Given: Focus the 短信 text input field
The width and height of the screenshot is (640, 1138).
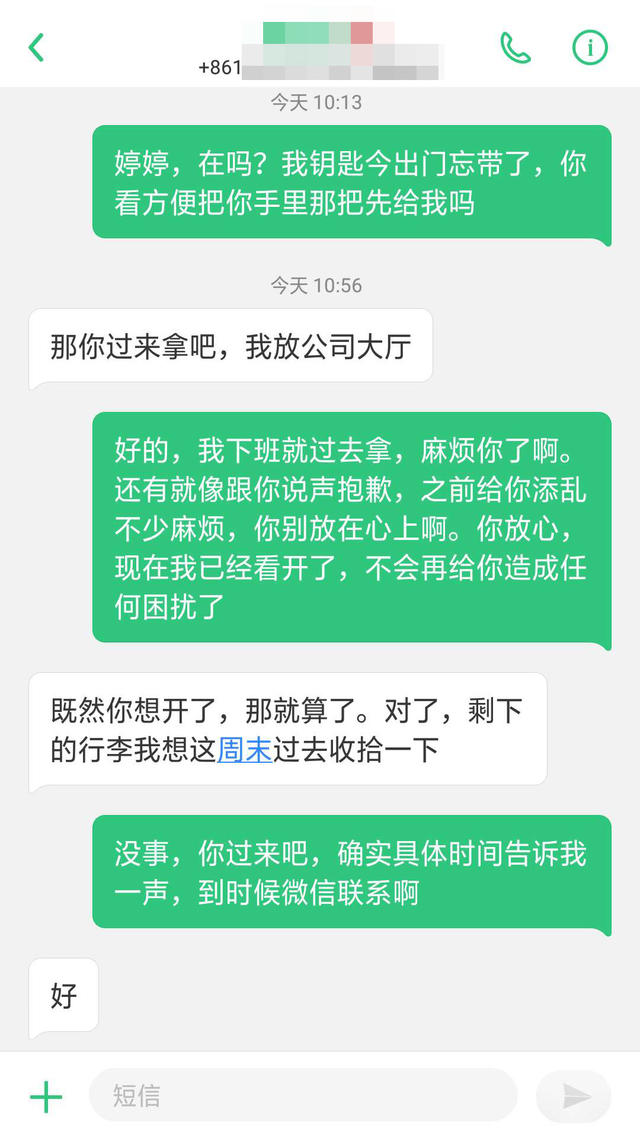Looking at the screenshot, I should (302, 1096).
